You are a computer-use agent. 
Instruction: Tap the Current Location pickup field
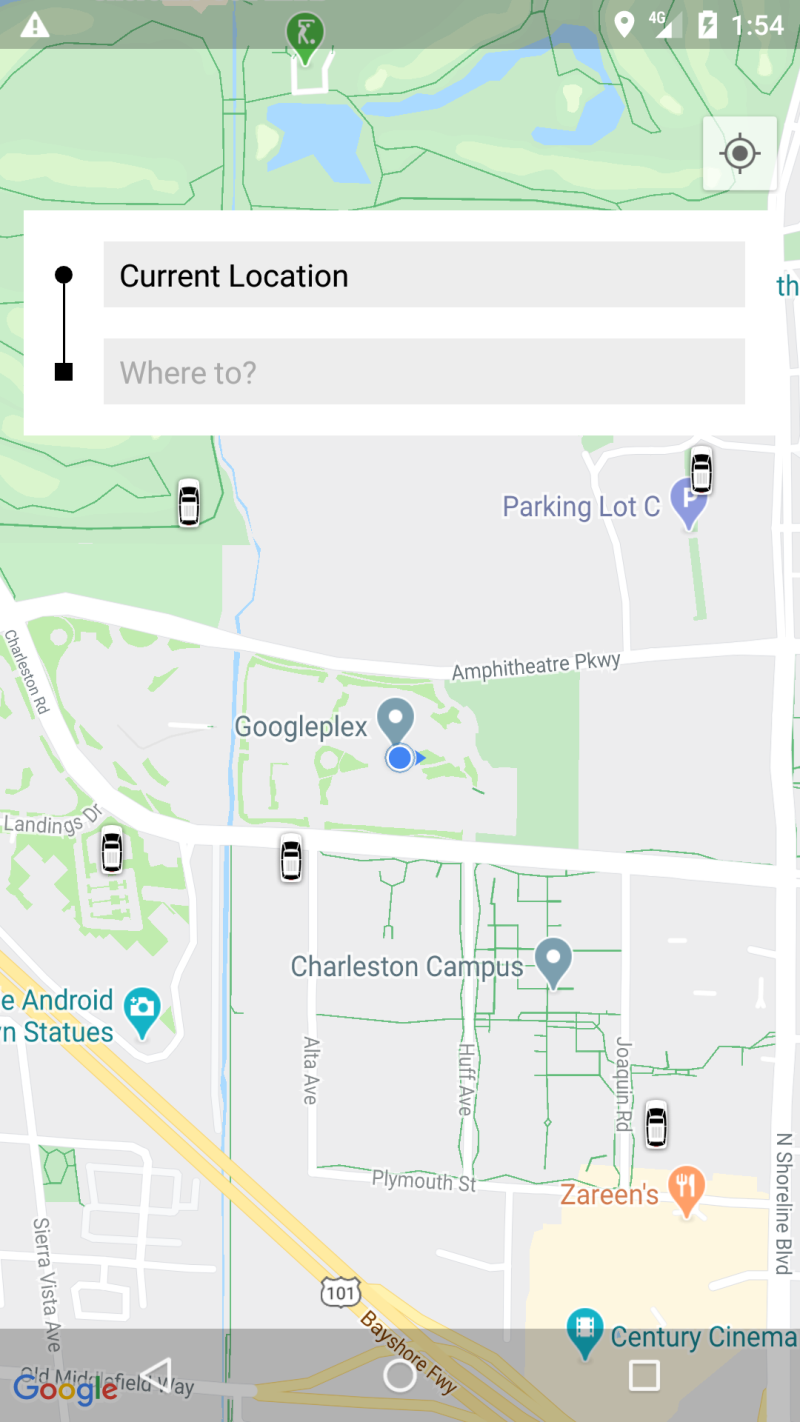[424, 274]
